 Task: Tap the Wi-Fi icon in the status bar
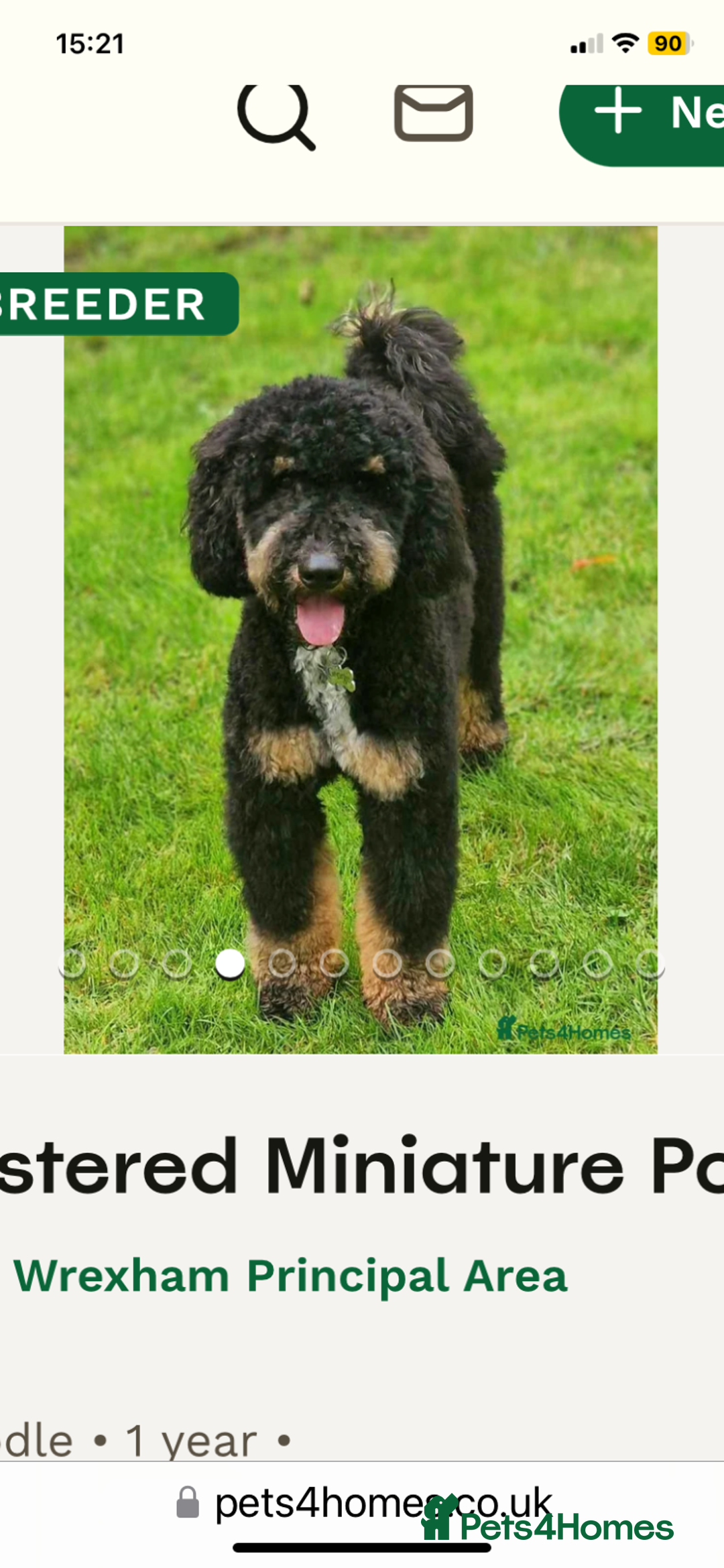623,44
